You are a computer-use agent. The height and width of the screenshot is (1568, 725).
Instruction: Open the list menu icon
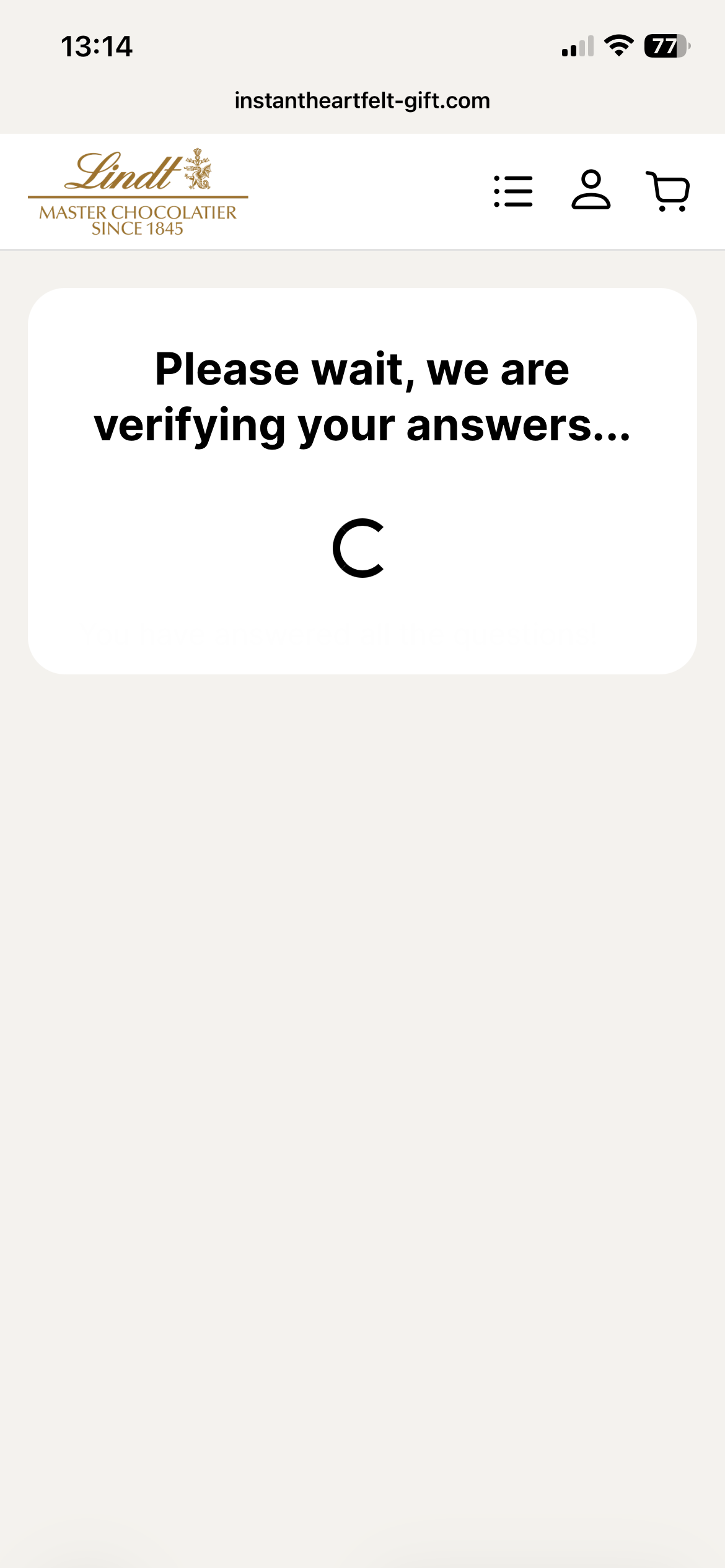[513, 191]
